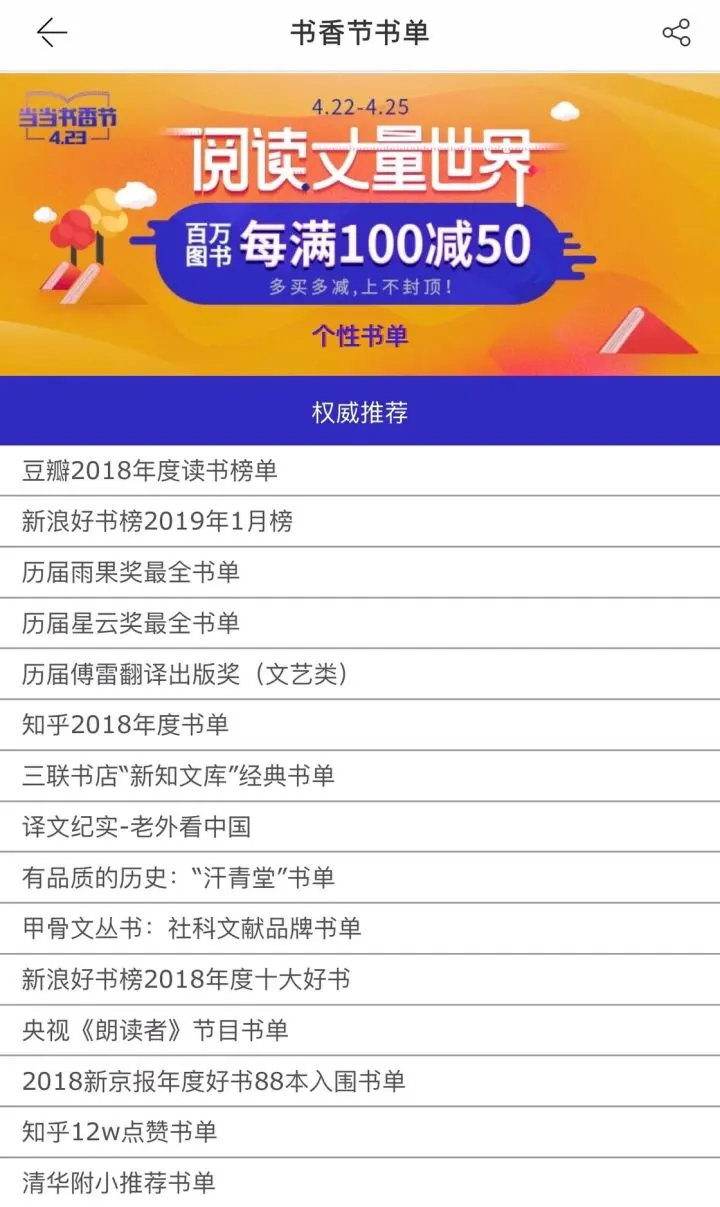Open 央视《朗读者》节目书单
The height and width of the screenshot is (1207, 720).
[155, 1032]
